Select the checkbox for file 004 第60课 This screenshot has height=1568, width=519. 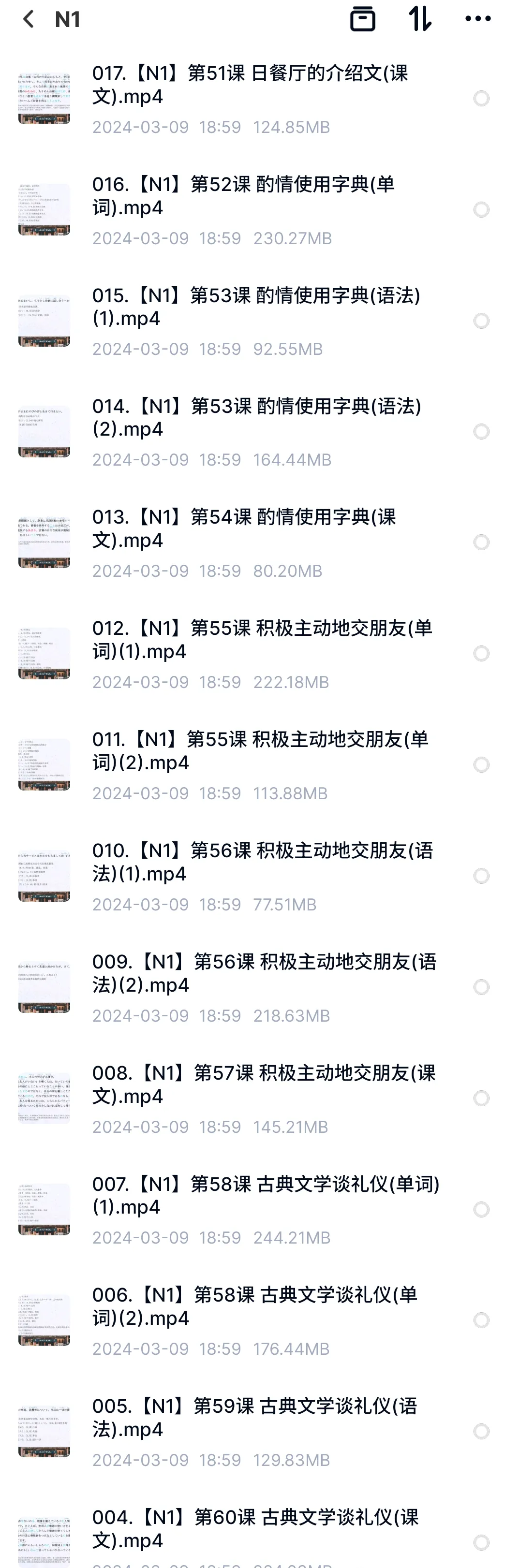(x=481, y=1542)
